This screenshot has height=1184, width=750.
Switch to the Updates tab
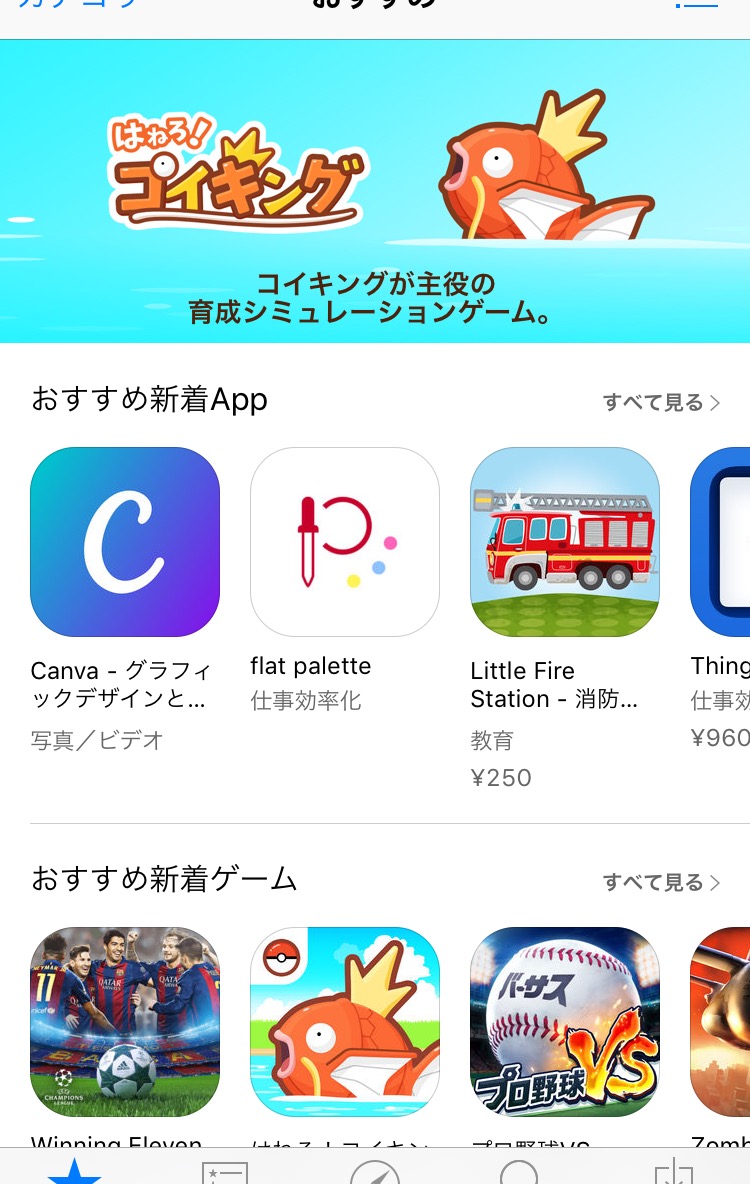point(673,1170)
